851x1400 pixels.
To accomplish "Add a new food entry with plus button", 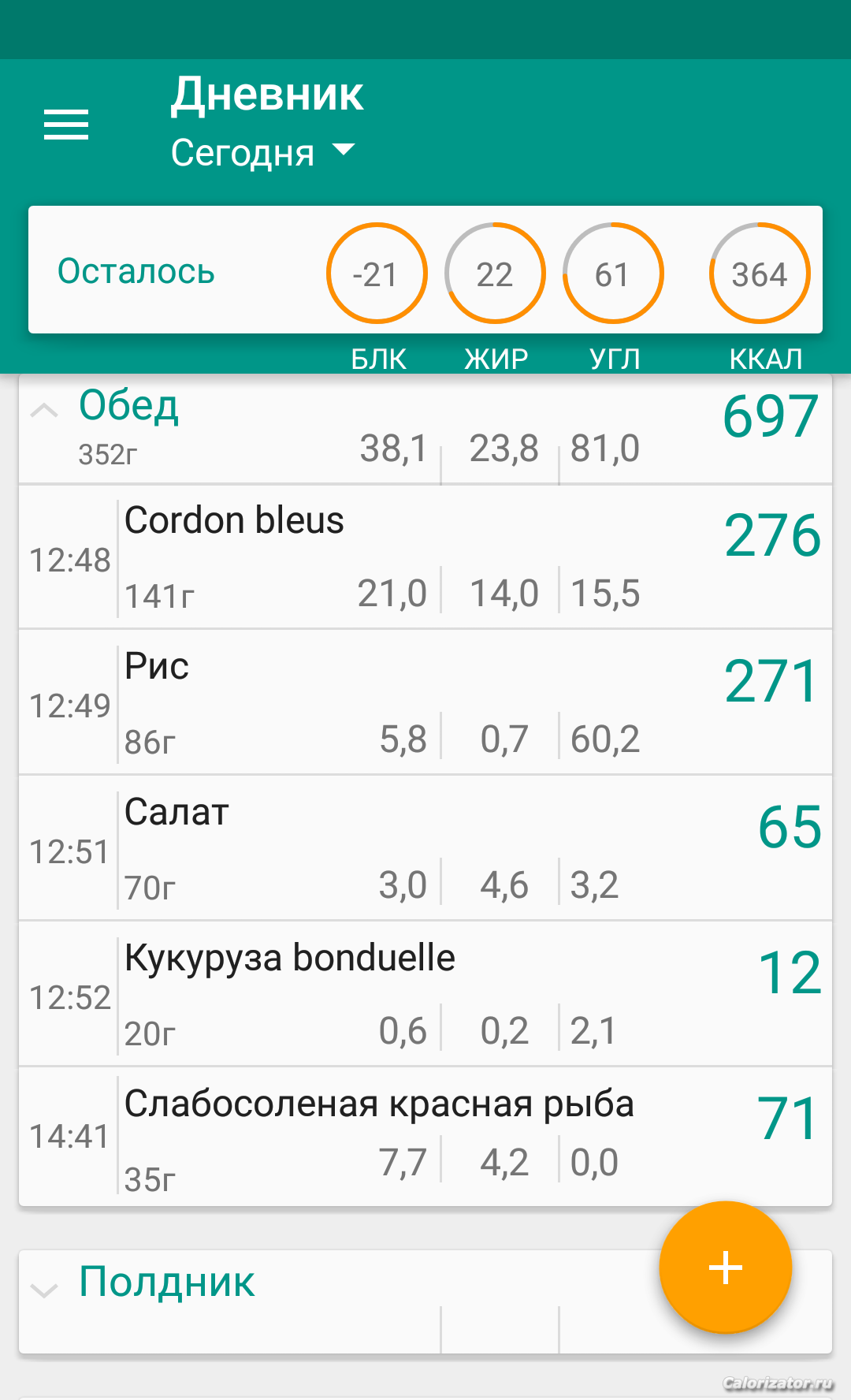I will [725, 1268].
